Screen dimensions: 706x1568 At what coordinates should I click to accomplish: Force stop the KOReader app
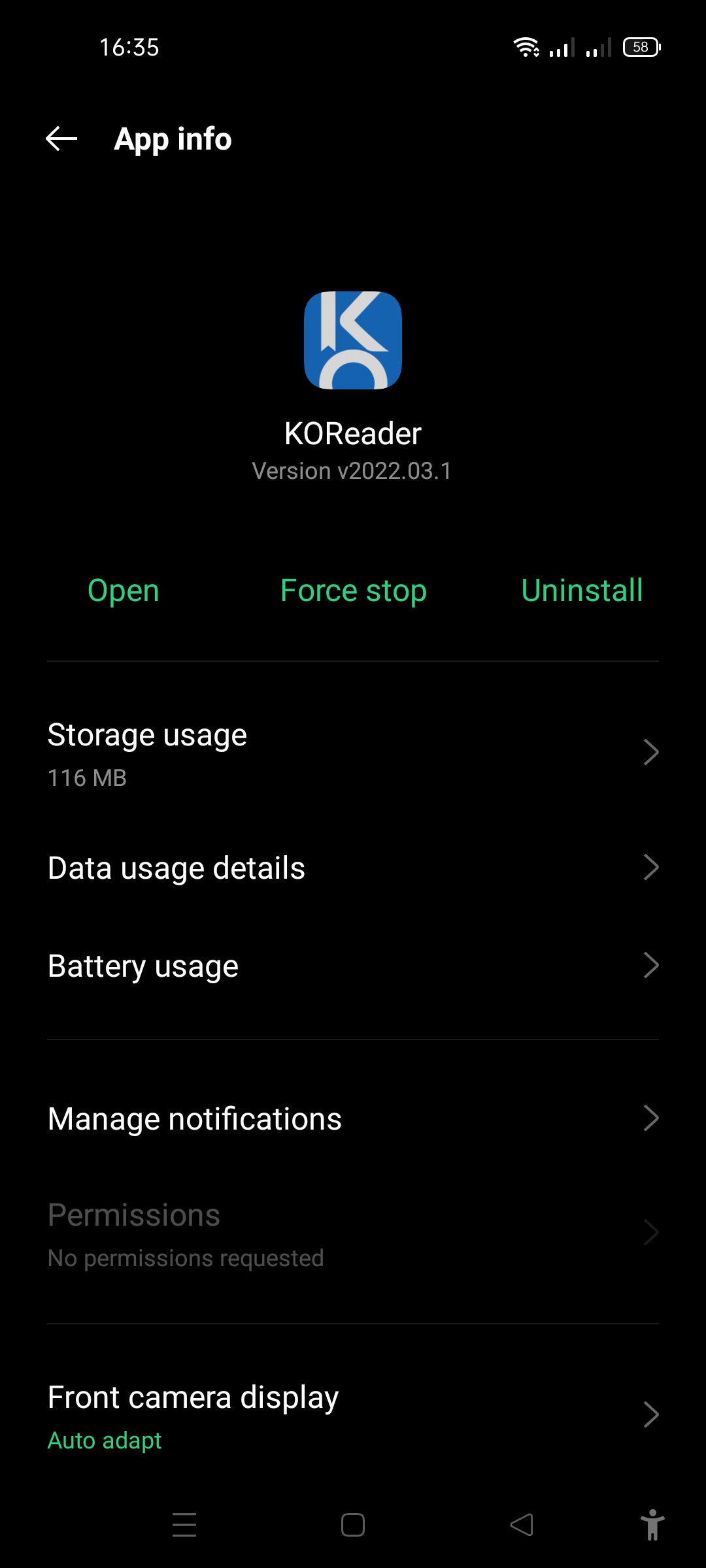pos(353,589)
